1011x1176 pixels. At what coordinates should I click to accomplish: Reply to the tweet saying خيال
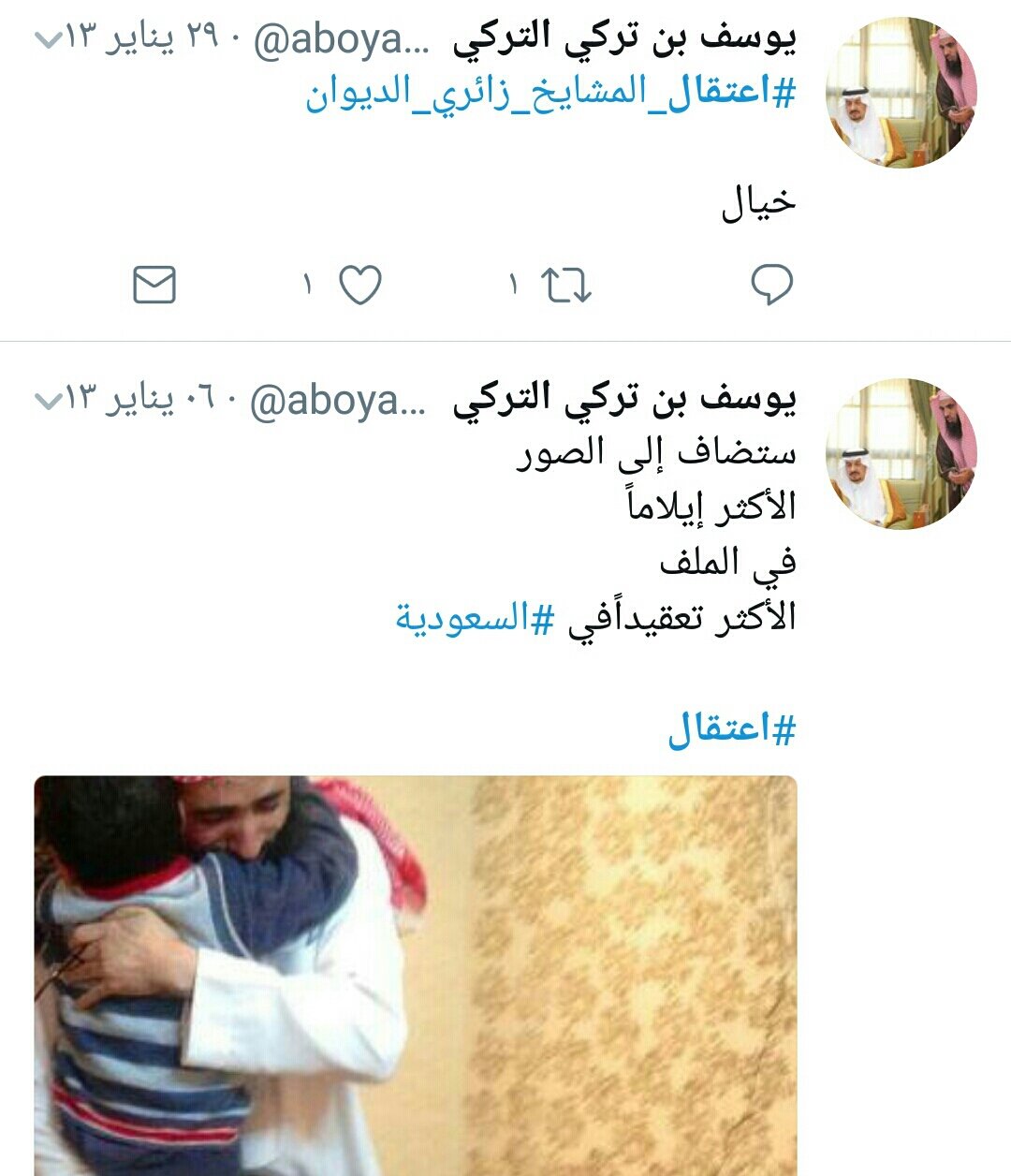(x=772, y=285)
